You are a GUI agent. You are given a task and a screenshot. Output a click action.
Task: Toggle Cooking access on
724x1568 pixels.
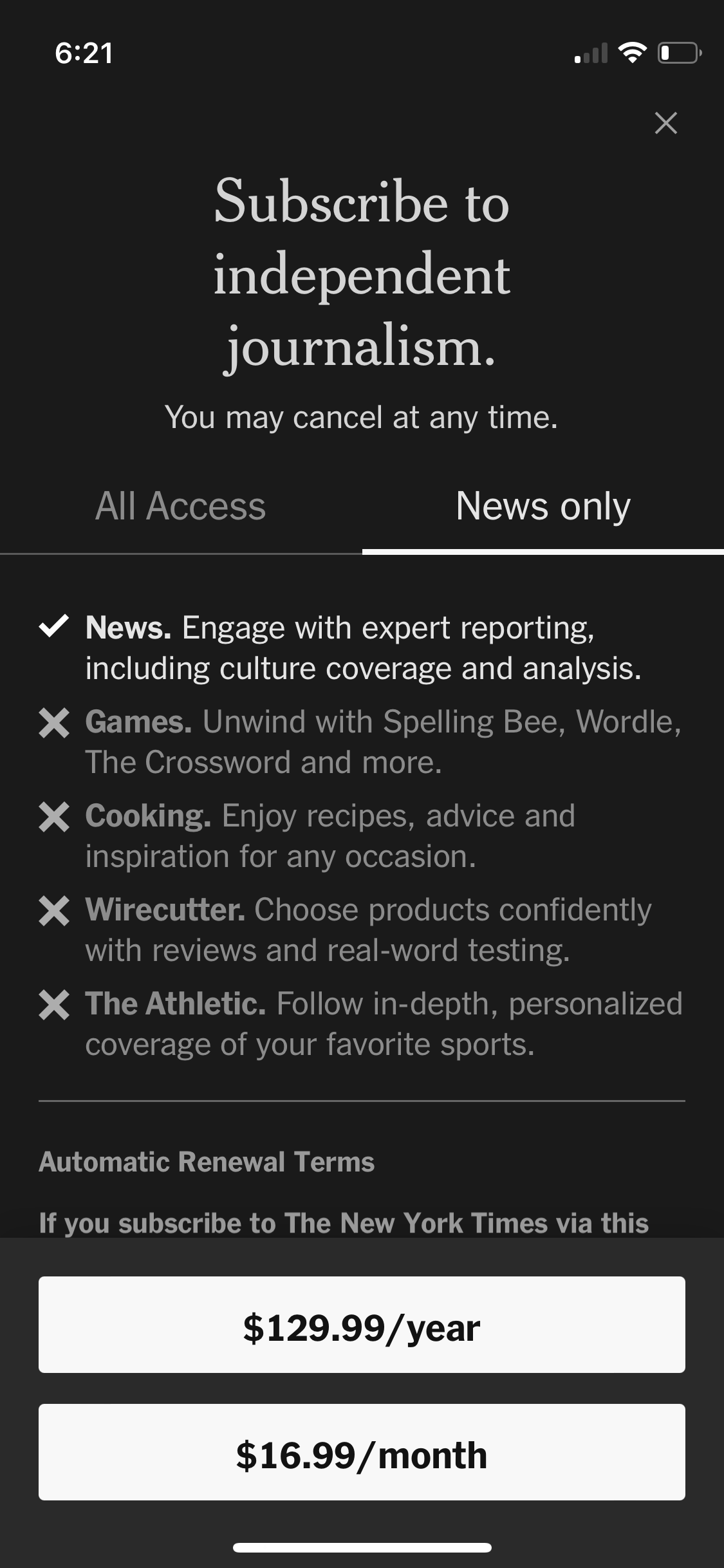tap(360, 835)
